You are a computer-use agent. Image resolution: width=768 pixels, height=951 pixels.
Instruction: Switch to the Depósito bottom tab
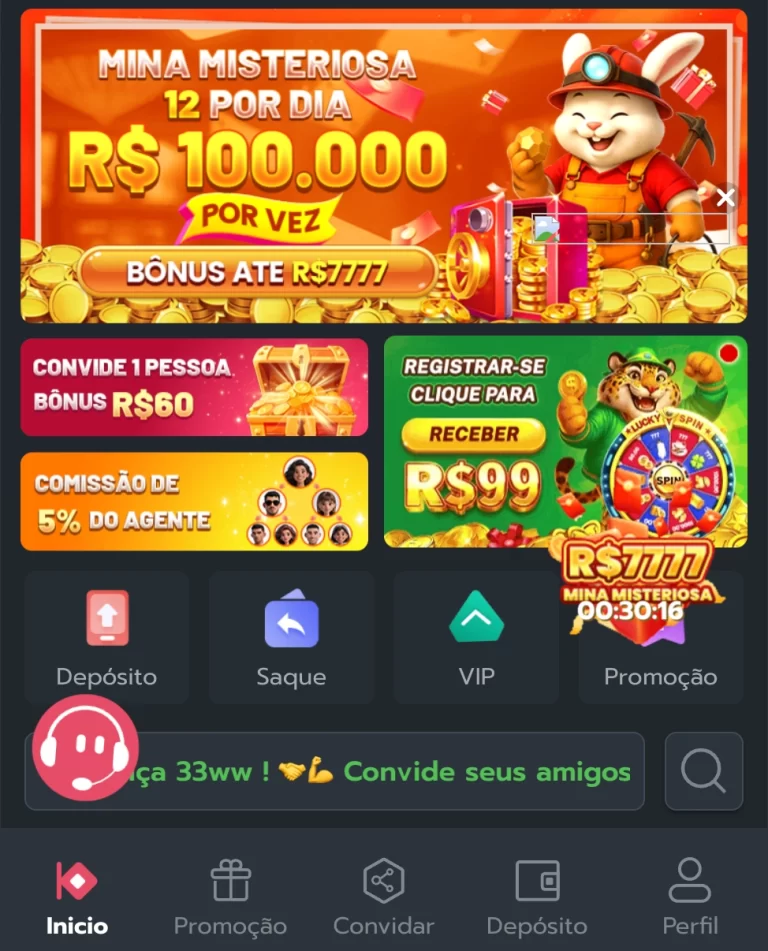pos(537,897)
